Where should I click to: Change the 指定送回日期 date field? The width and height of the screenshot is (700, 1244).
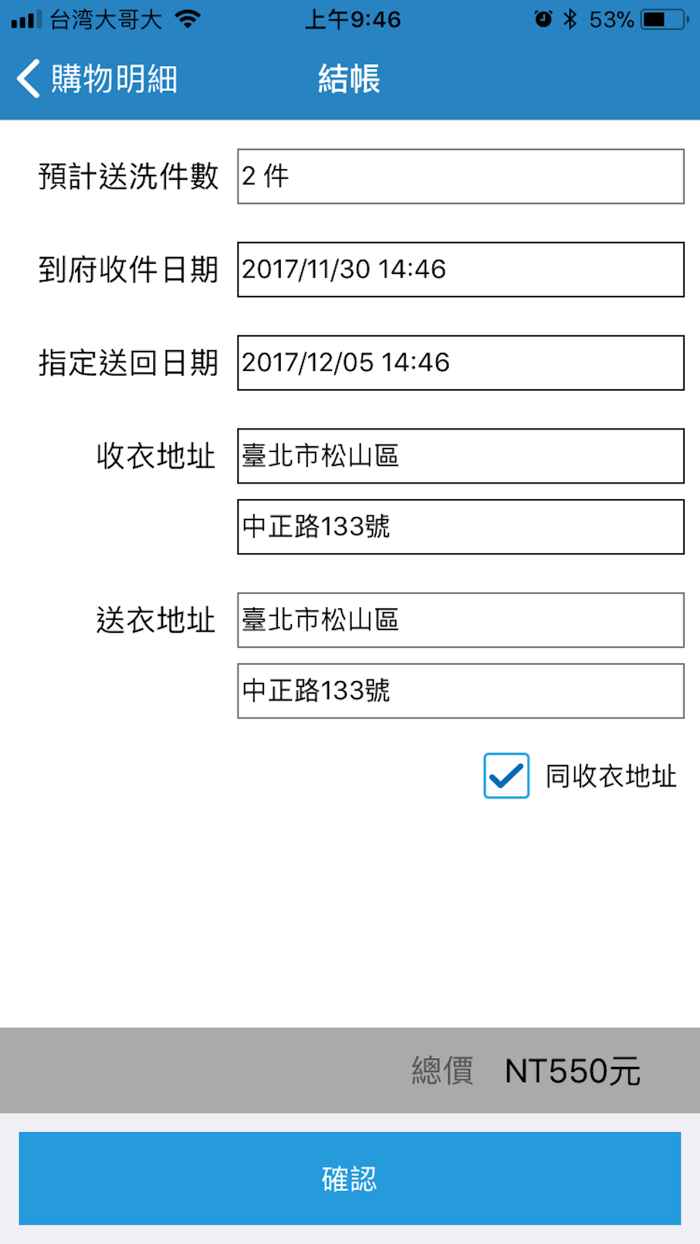[x=461, y=362]
